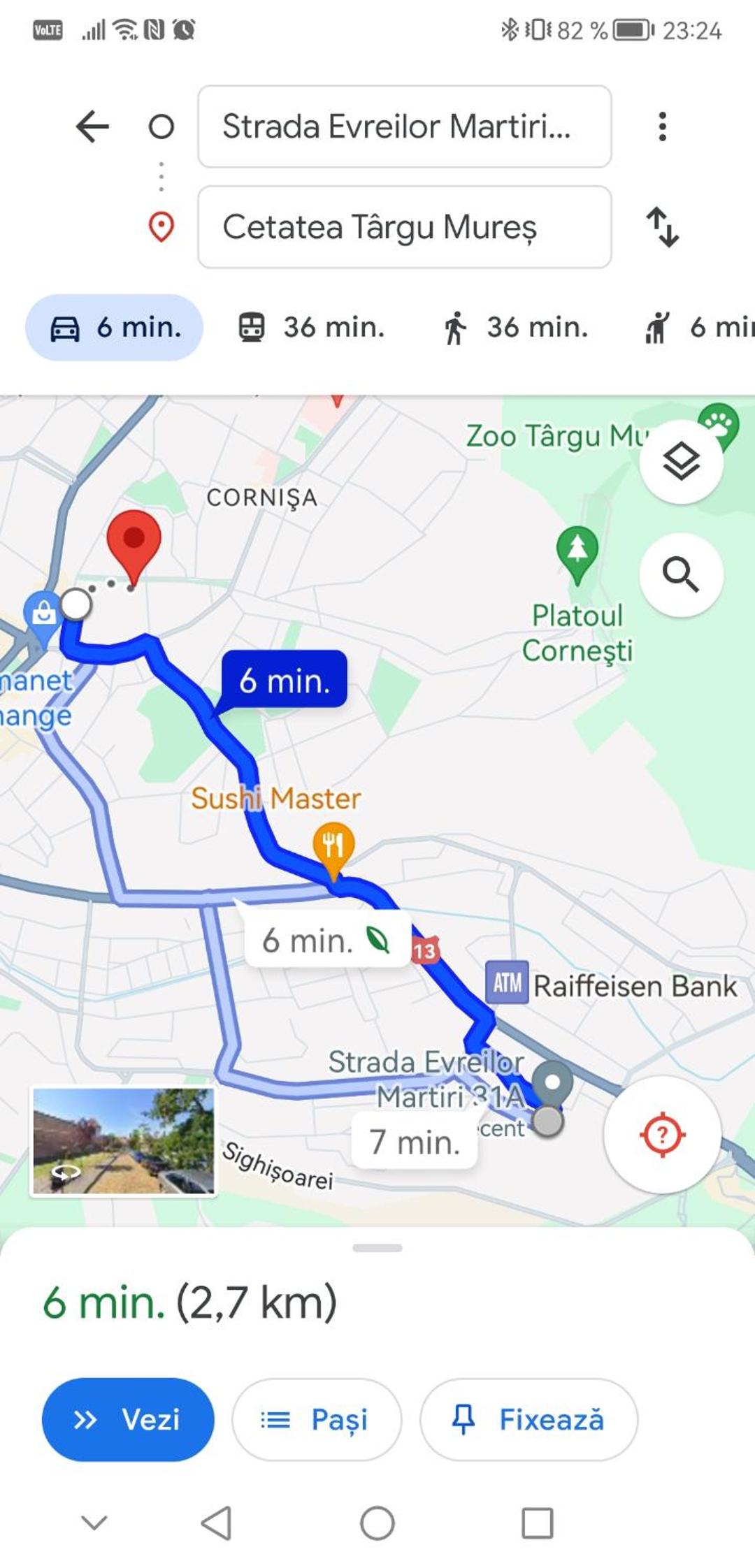
Task: Select the car 6 min. travel mode
Action: 115,327
